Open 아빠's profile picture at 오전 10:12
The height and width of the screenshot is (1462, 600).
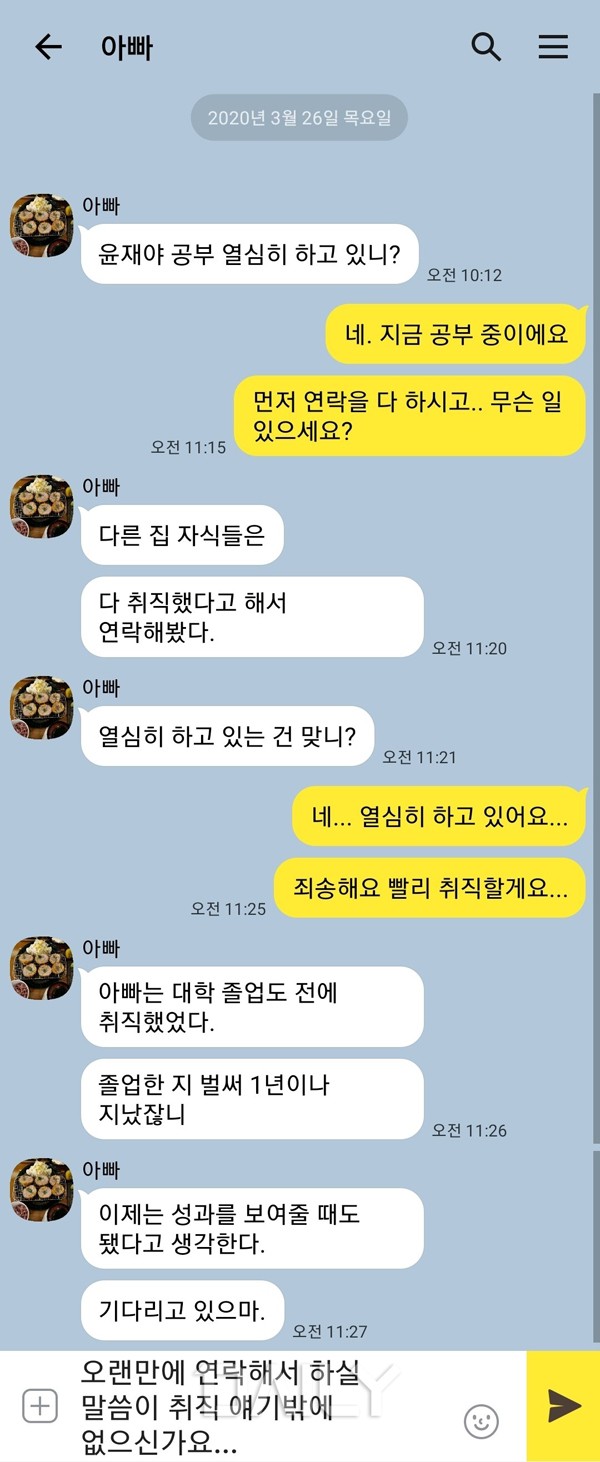coord(41,226)
